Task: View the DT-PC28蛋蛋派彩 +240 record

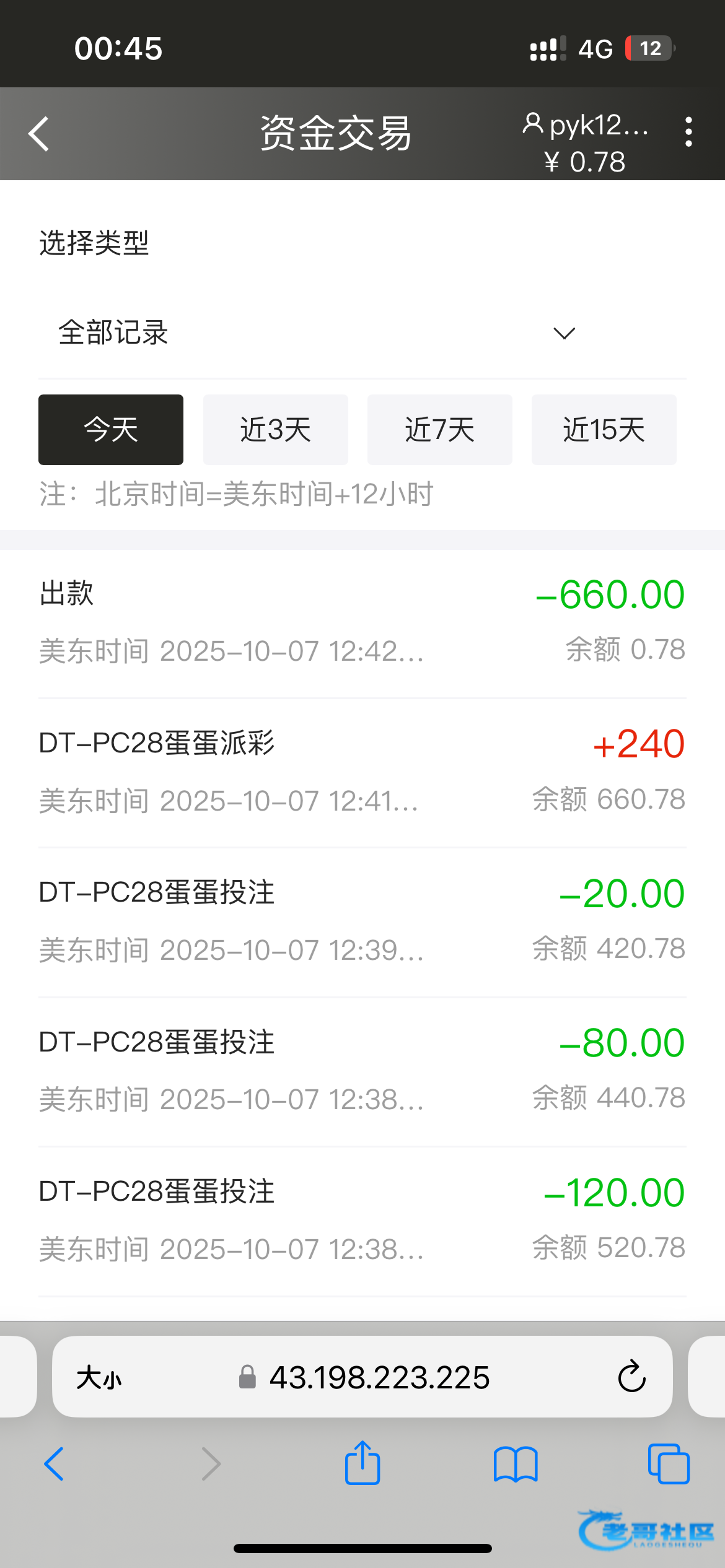Action: pos(362,772)
